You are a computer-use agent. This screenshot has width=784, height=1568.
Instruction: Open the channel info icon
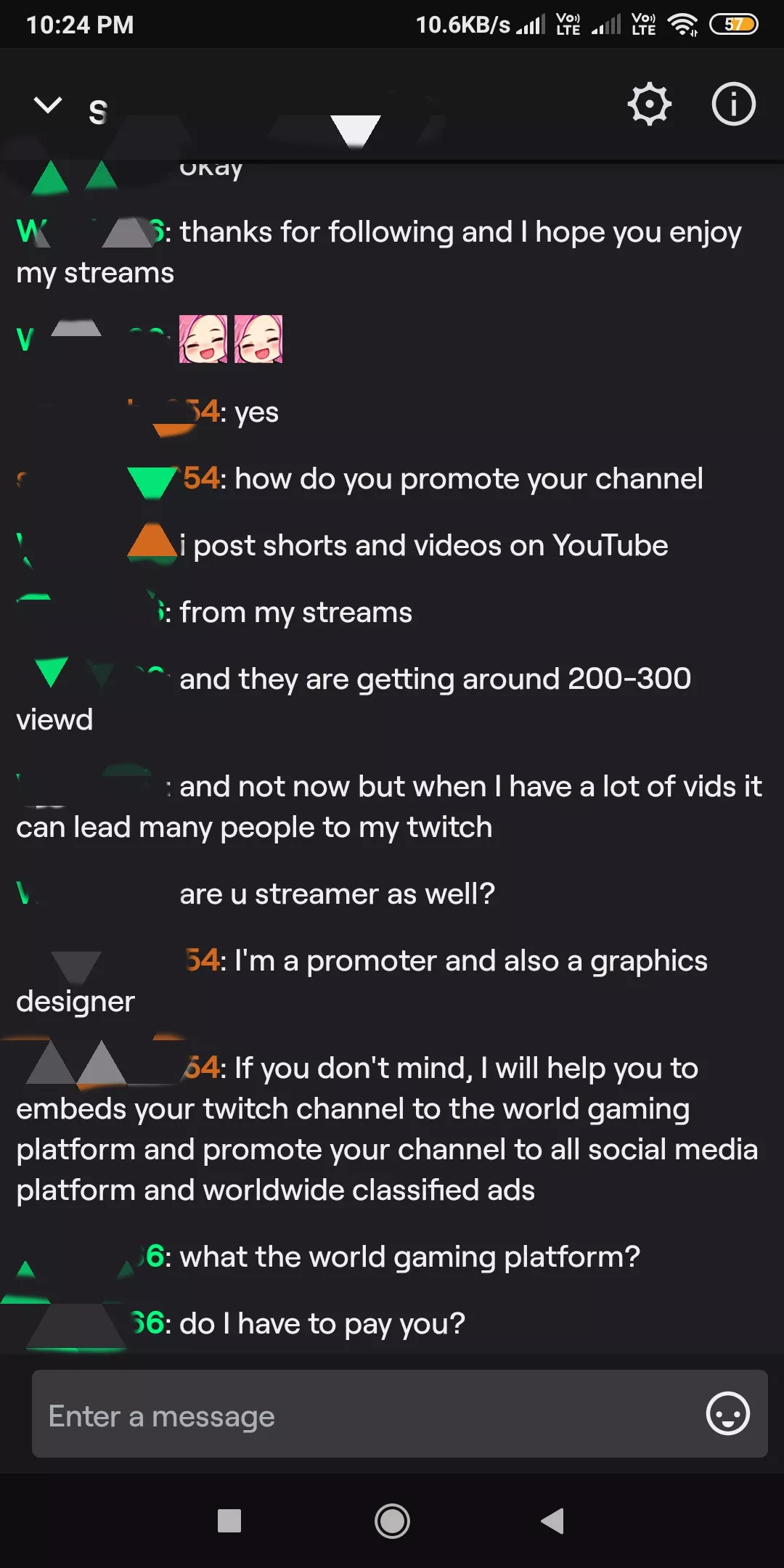[x=733, y=105]
